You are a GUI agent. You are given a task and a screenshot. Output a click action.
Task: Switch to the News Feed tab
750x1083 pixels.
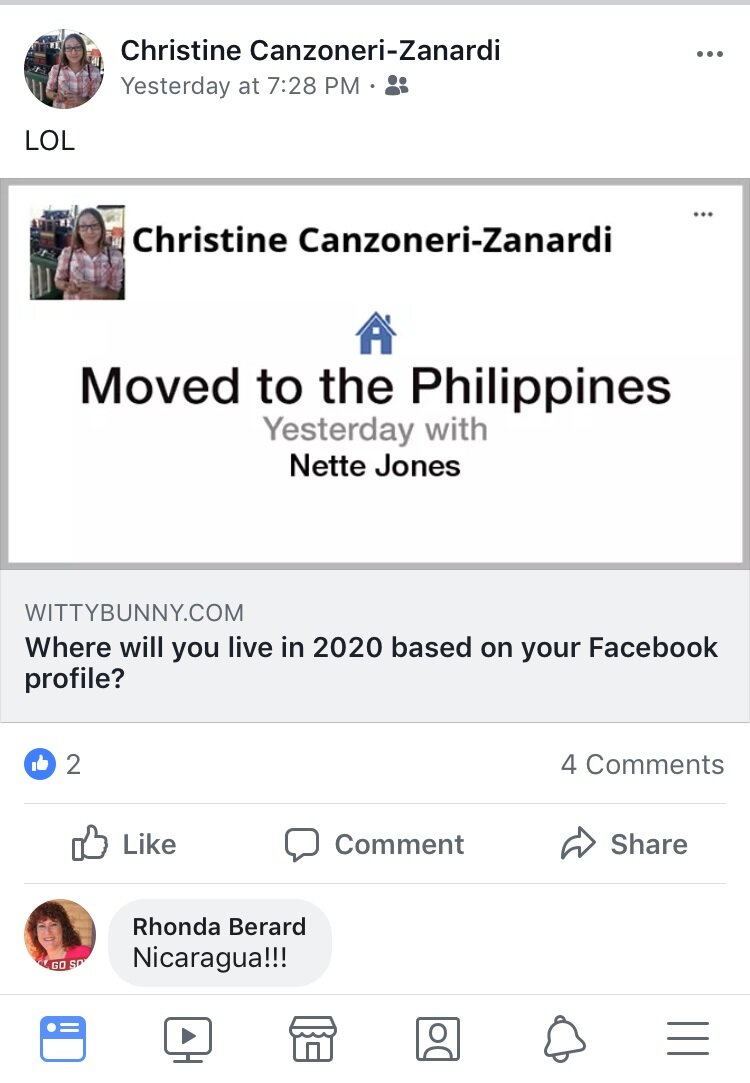tap(63, 1039)
